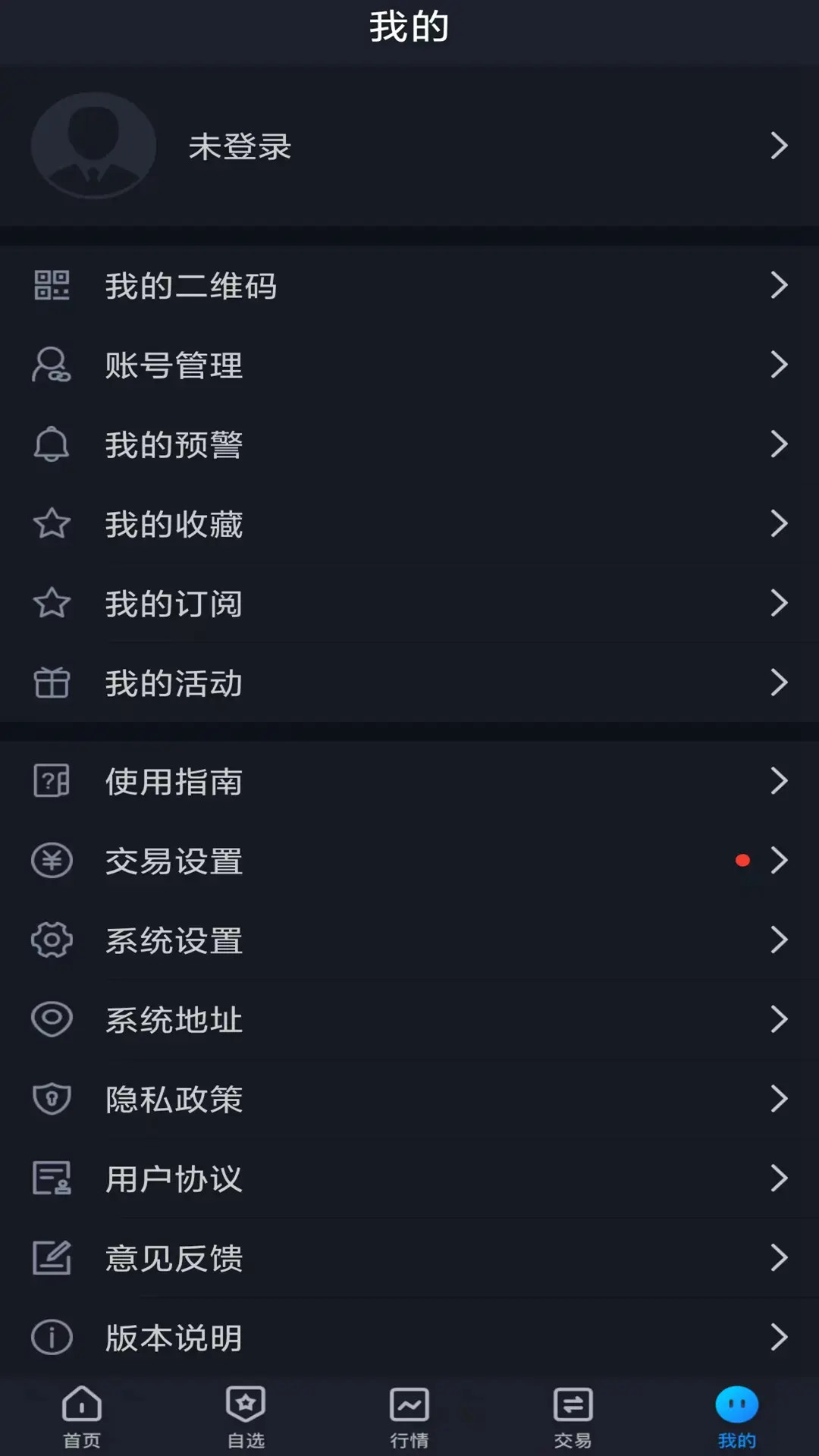Tap the red dot on 交易设置
Viewport: 819px width, 1456px height.
742,860
